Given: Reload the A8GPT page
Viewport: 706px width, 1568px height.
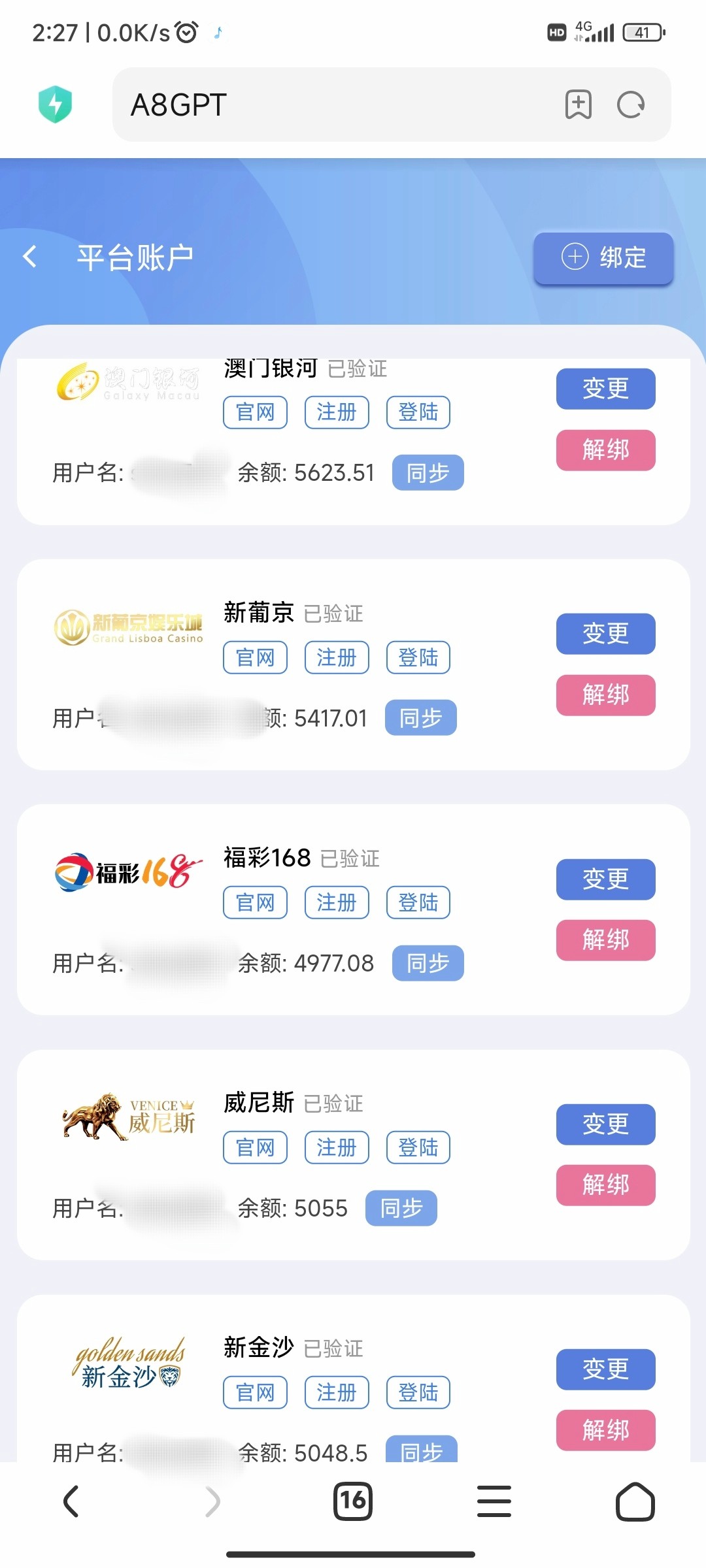Looking at the screenshot, I should pos(631,105).
